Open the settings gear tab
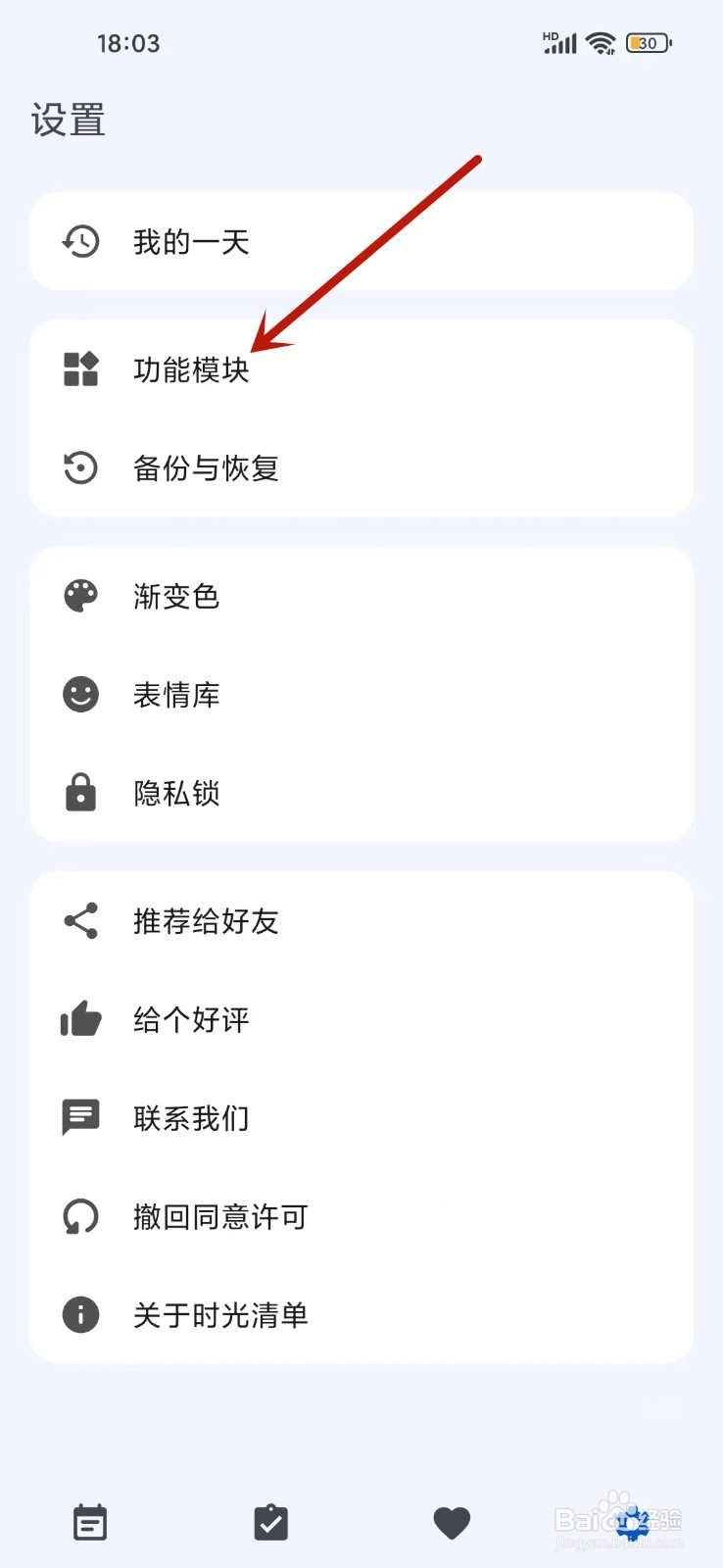Viewport: 723px width, 1568px height. 633,1522
